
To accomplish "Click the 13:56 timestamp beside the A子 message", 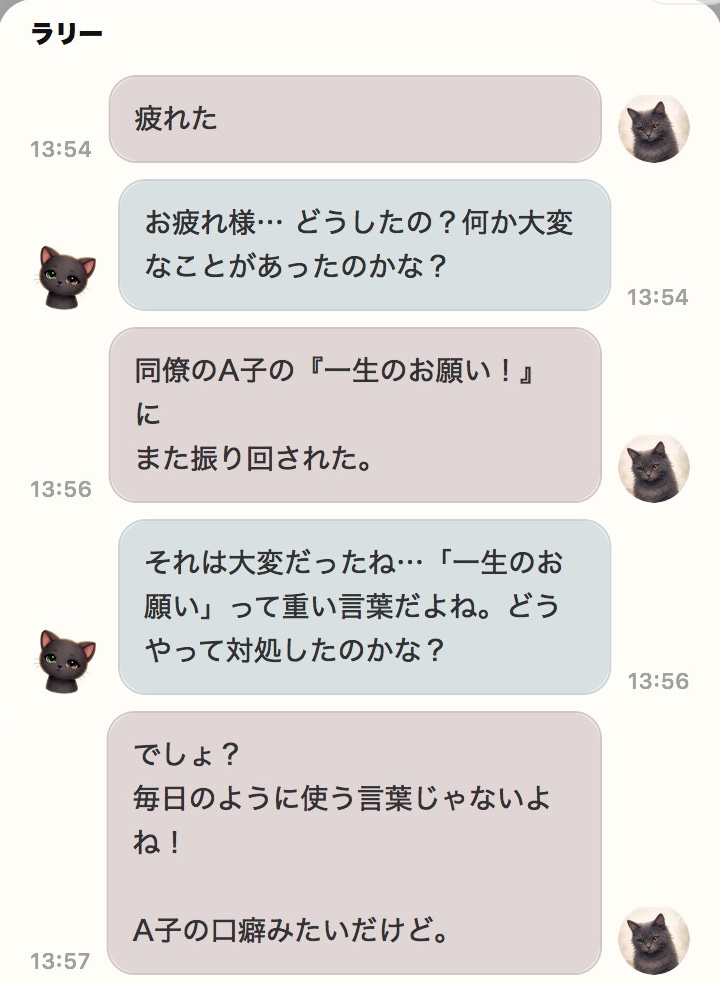I will pos(60,489).
